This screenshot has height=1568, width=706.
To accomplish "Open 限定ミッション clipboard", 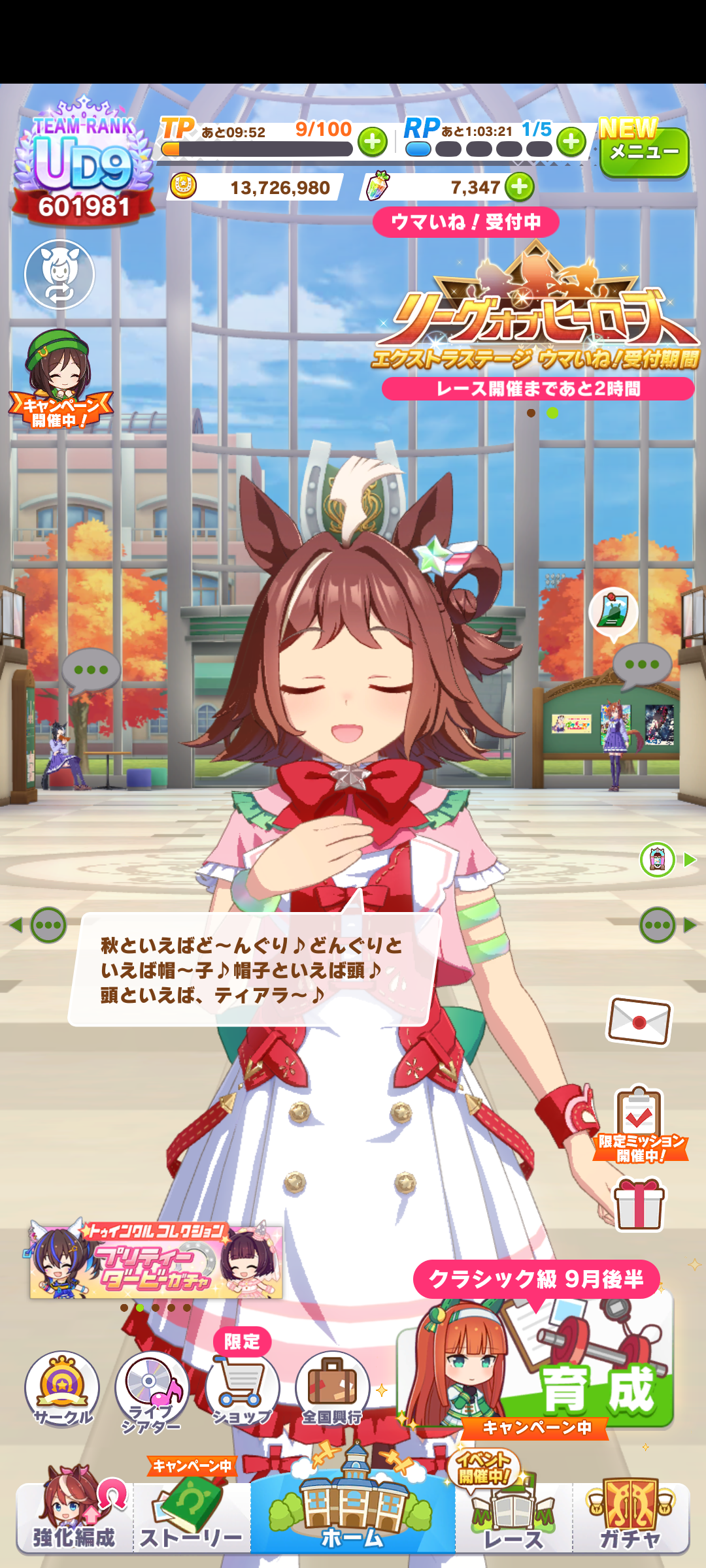I will click(639, 1124).
